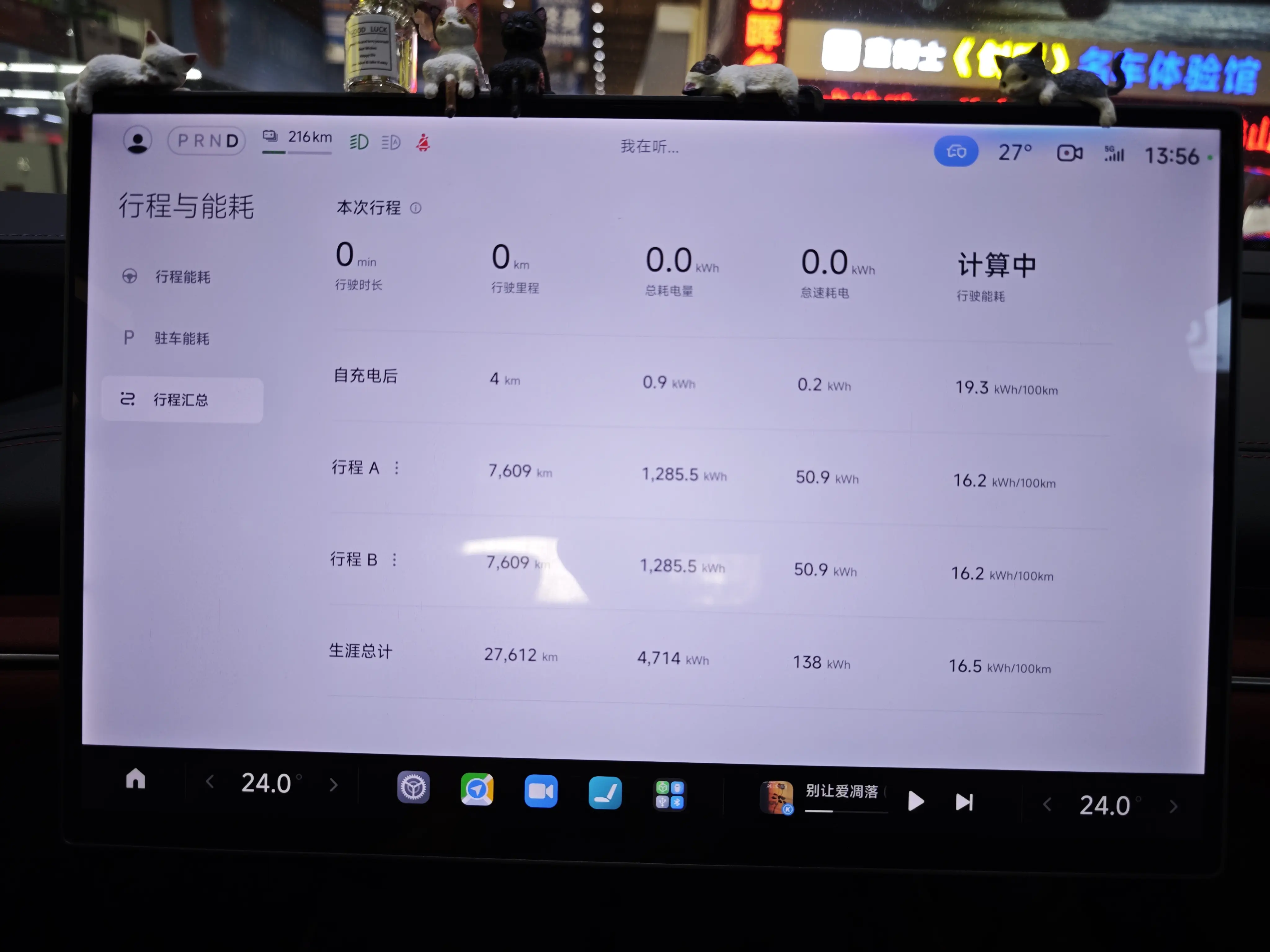Tap the blue vehicle status button
Image resolution: width=1270 pixels, height=952 pixels.
[x=956, y=152]
